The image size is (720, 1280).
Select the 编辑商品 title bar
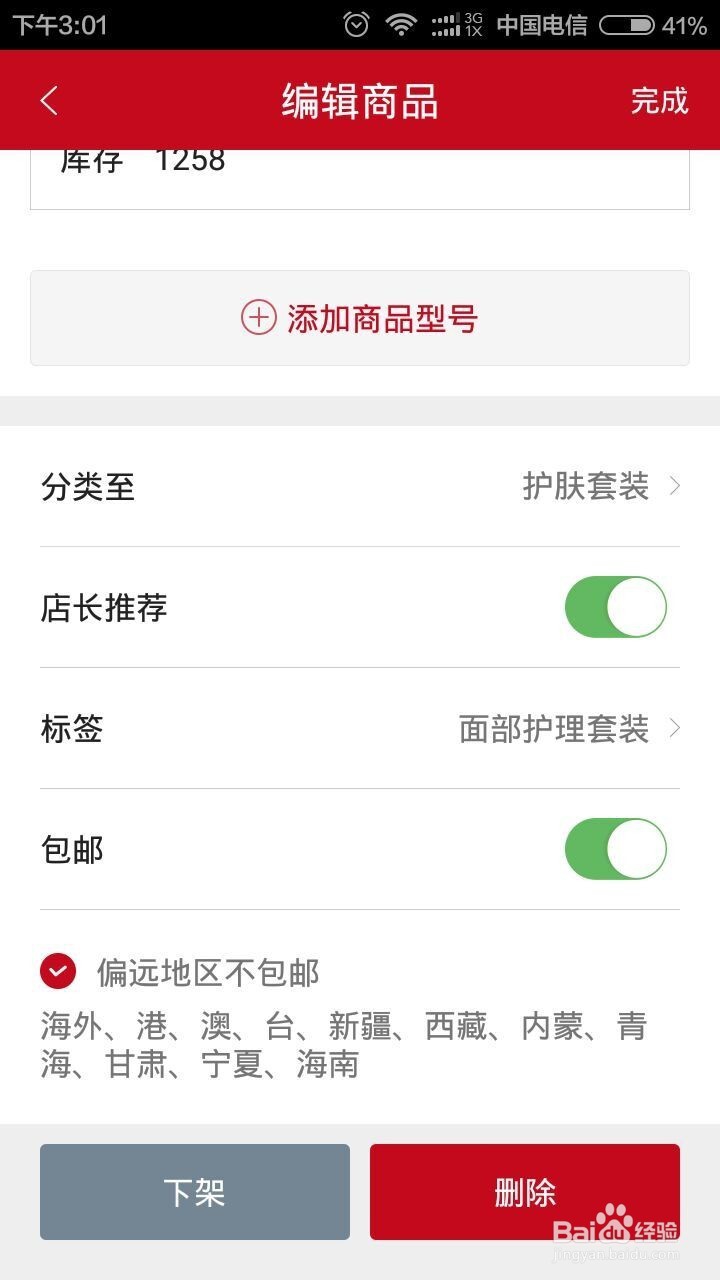pyautogui.click(x=360, y=100)
